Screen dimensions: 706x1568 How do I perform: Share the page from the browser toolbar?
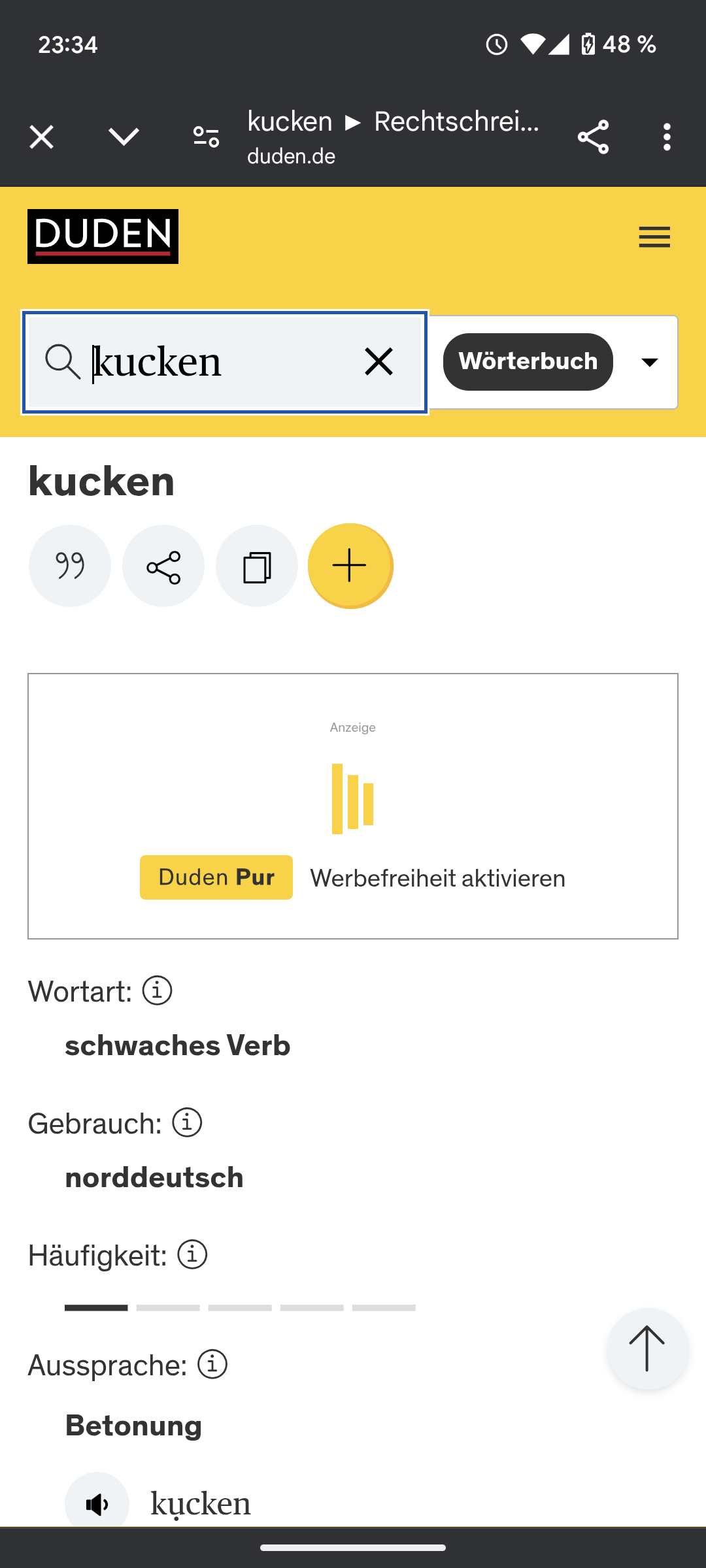[x=593, y=137]
